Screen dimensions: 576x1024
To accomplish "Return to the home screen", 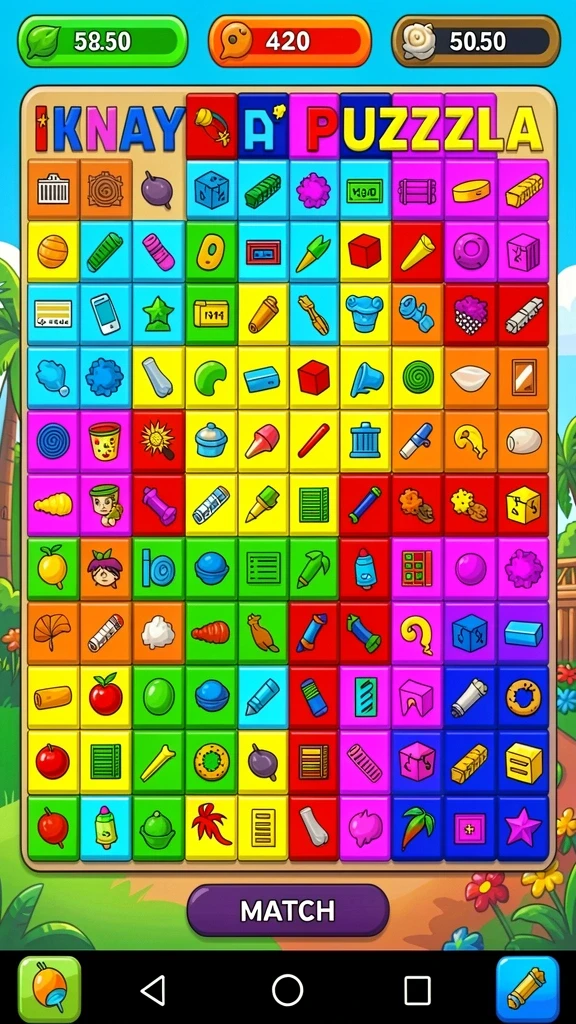I will pyautogui.click(x=287, y=990).
